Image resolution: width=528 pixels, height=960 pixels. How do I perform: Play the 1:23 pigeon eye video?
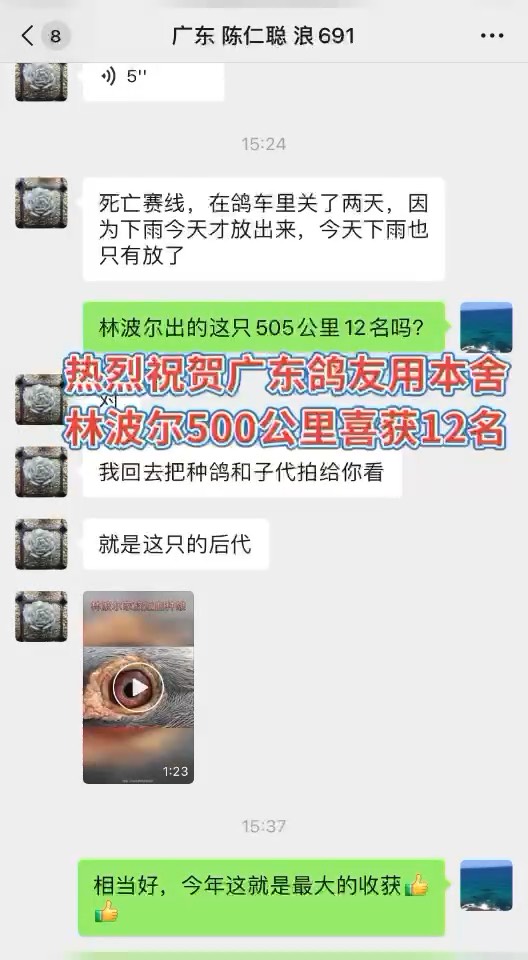pos(138,687)
